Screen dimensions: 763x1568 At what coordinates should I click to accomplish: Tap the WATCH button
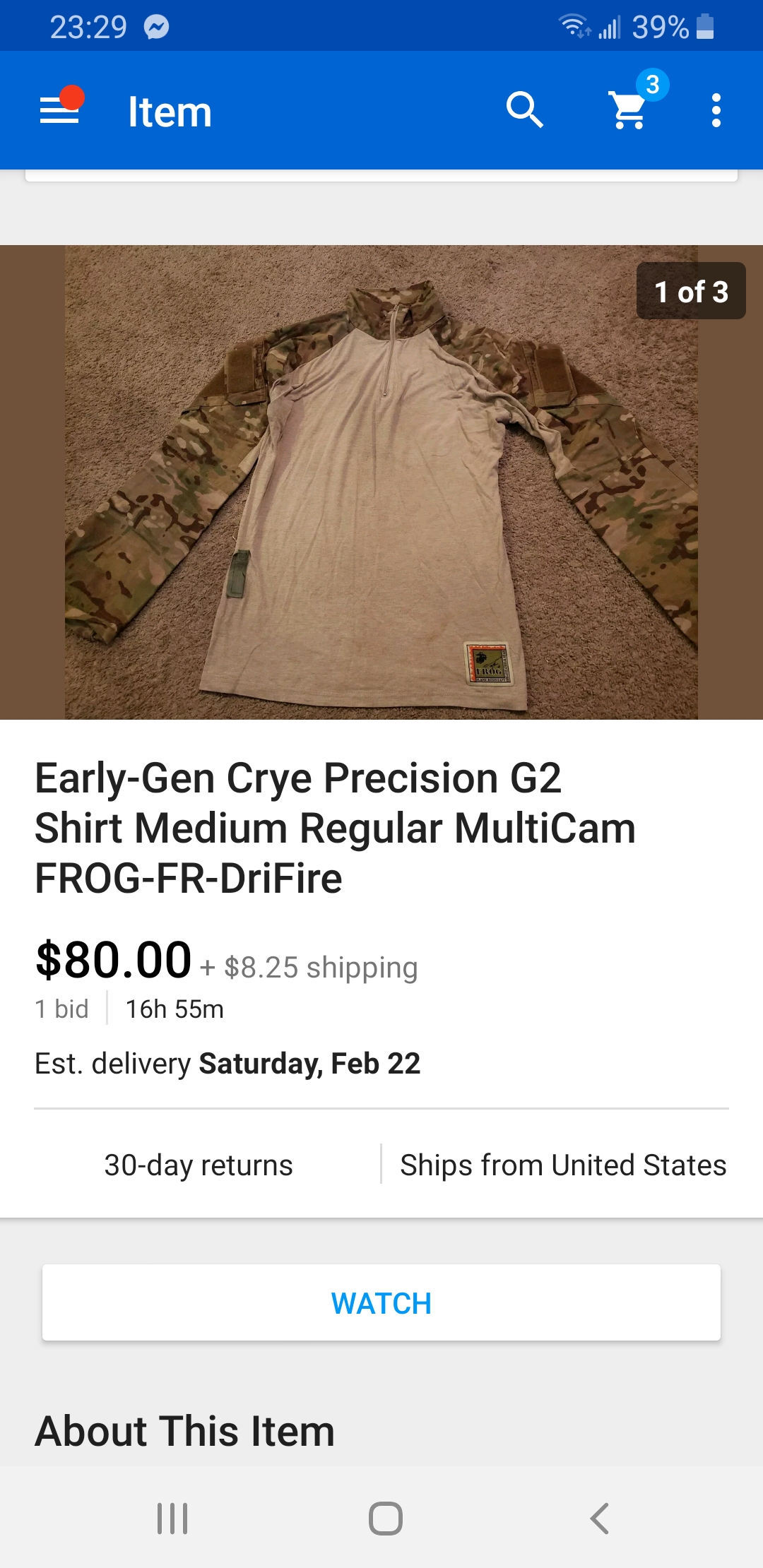[x=381, y=1303]
